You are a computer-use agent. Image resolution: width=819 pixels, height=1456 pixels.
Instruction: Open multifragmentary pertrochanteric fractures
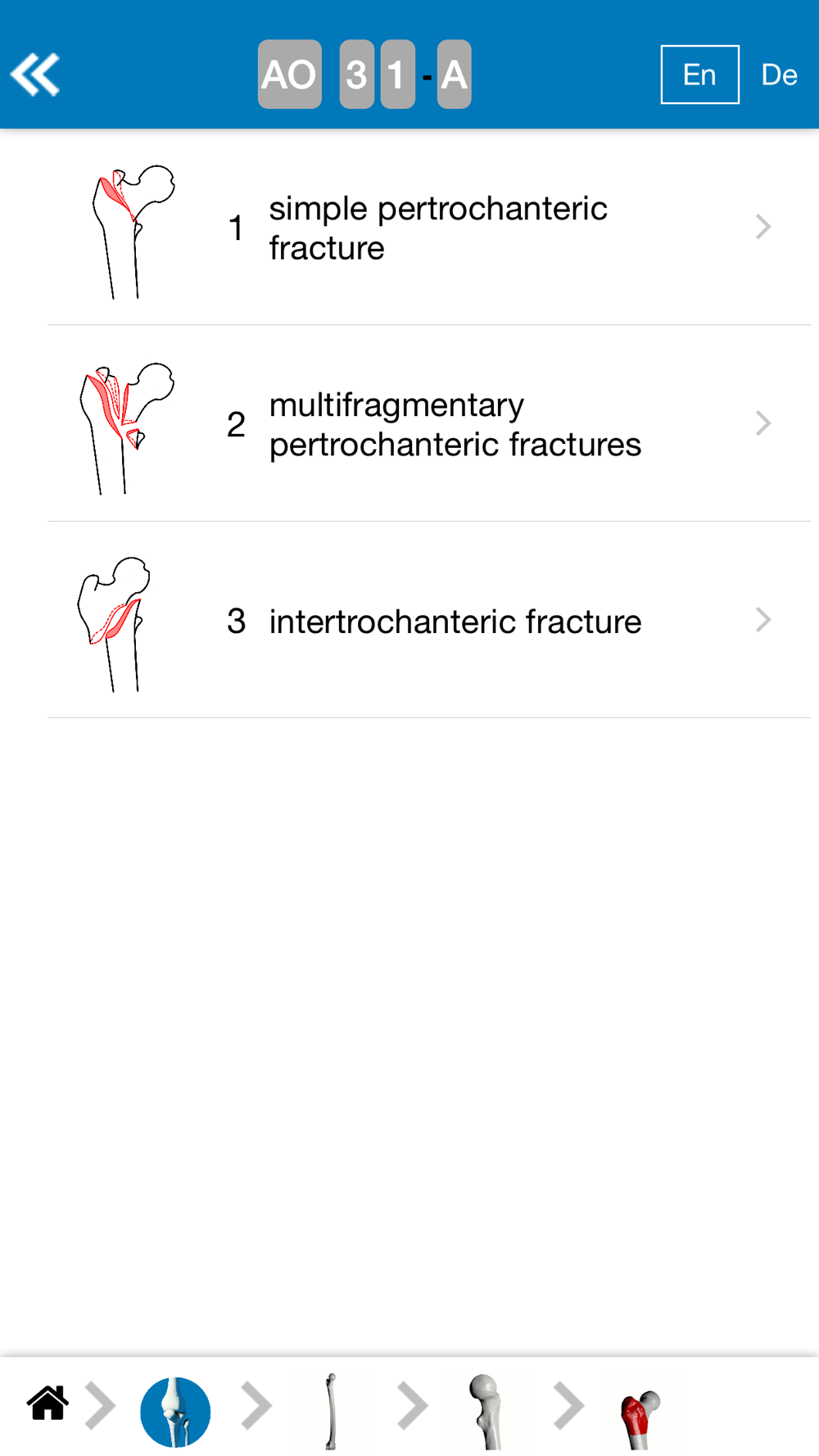pos(429,424)
